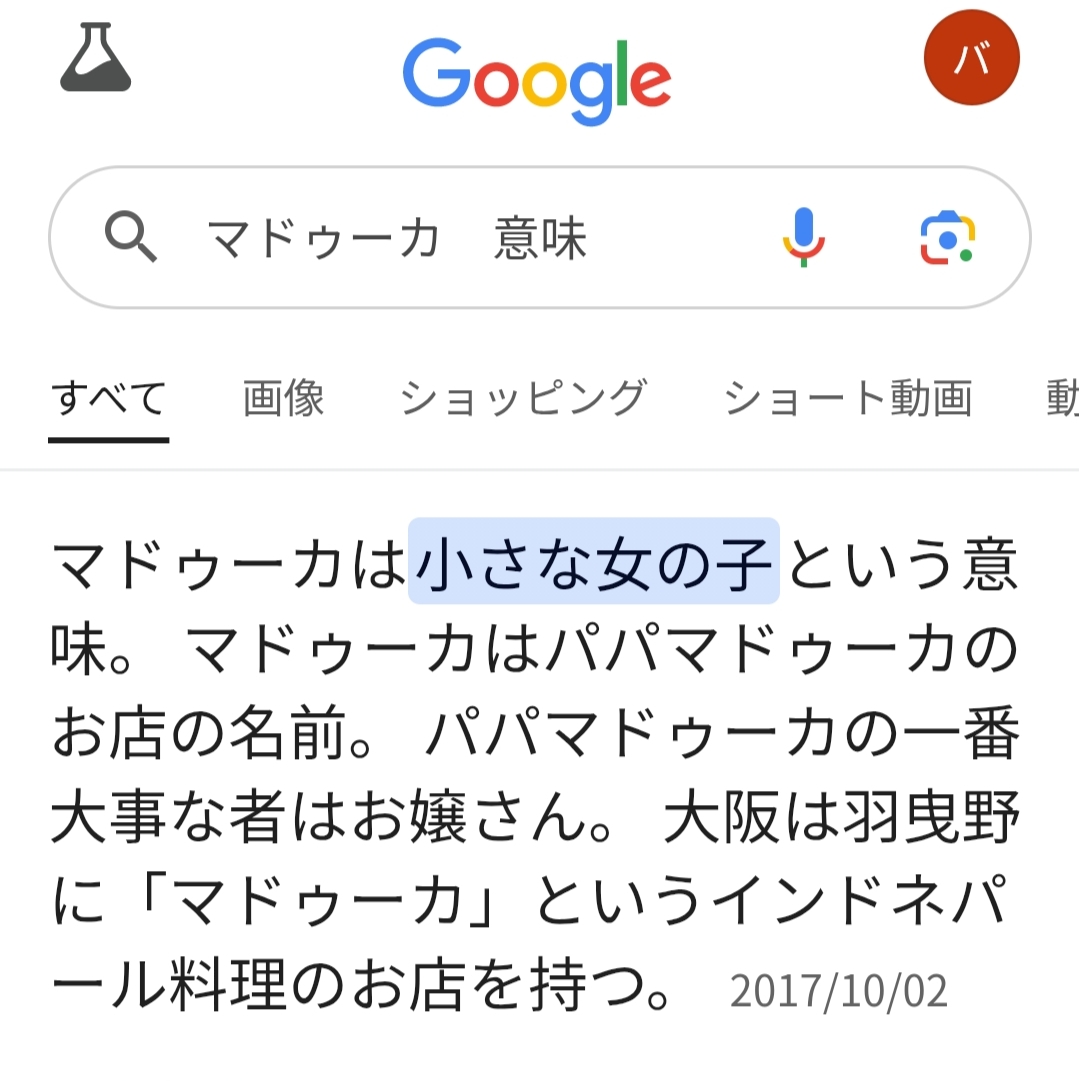
Task: Select the すべて tab
Action: point(109,399)
